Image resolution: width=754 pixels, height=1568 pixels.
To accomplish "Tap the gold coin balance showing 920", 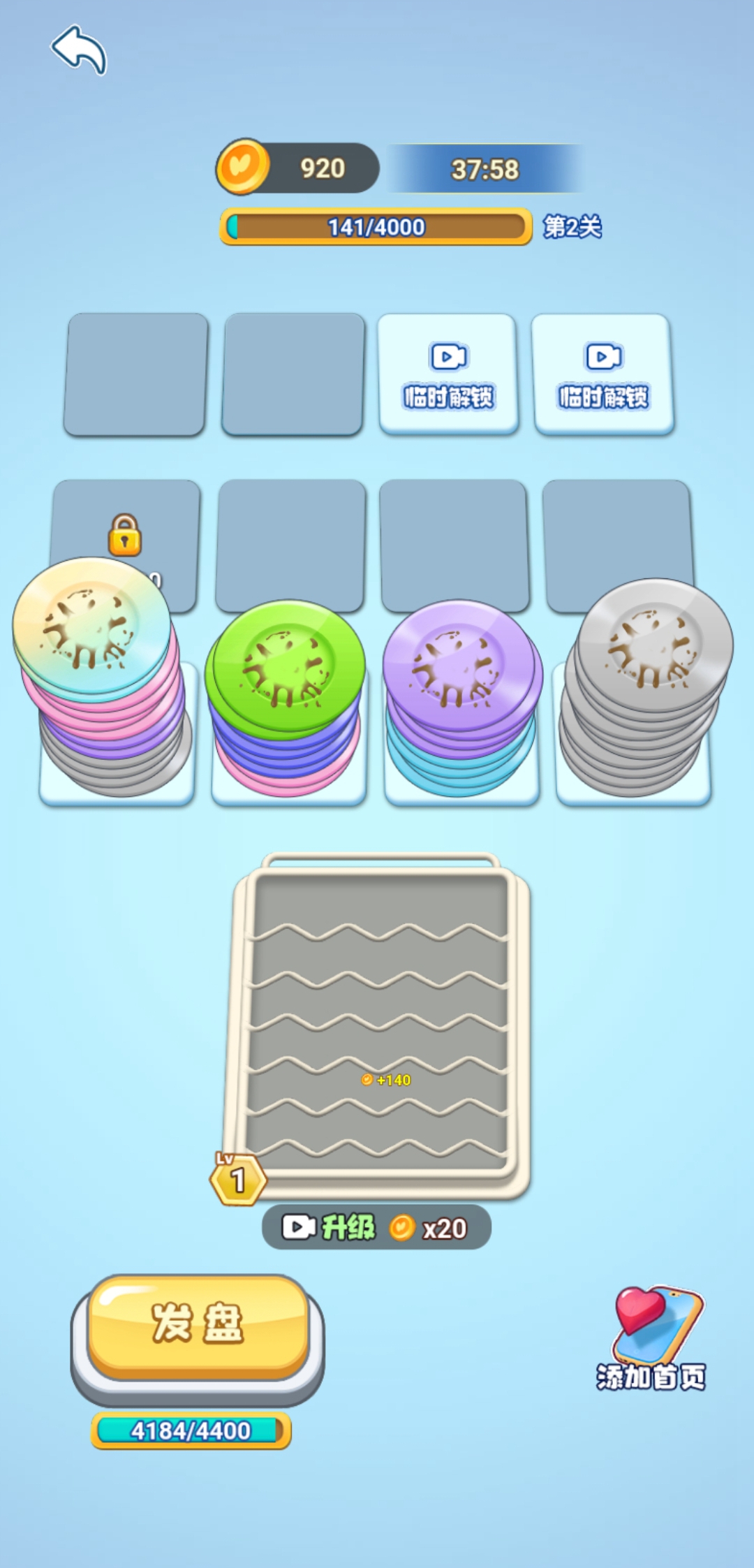I will coord(298,168).
